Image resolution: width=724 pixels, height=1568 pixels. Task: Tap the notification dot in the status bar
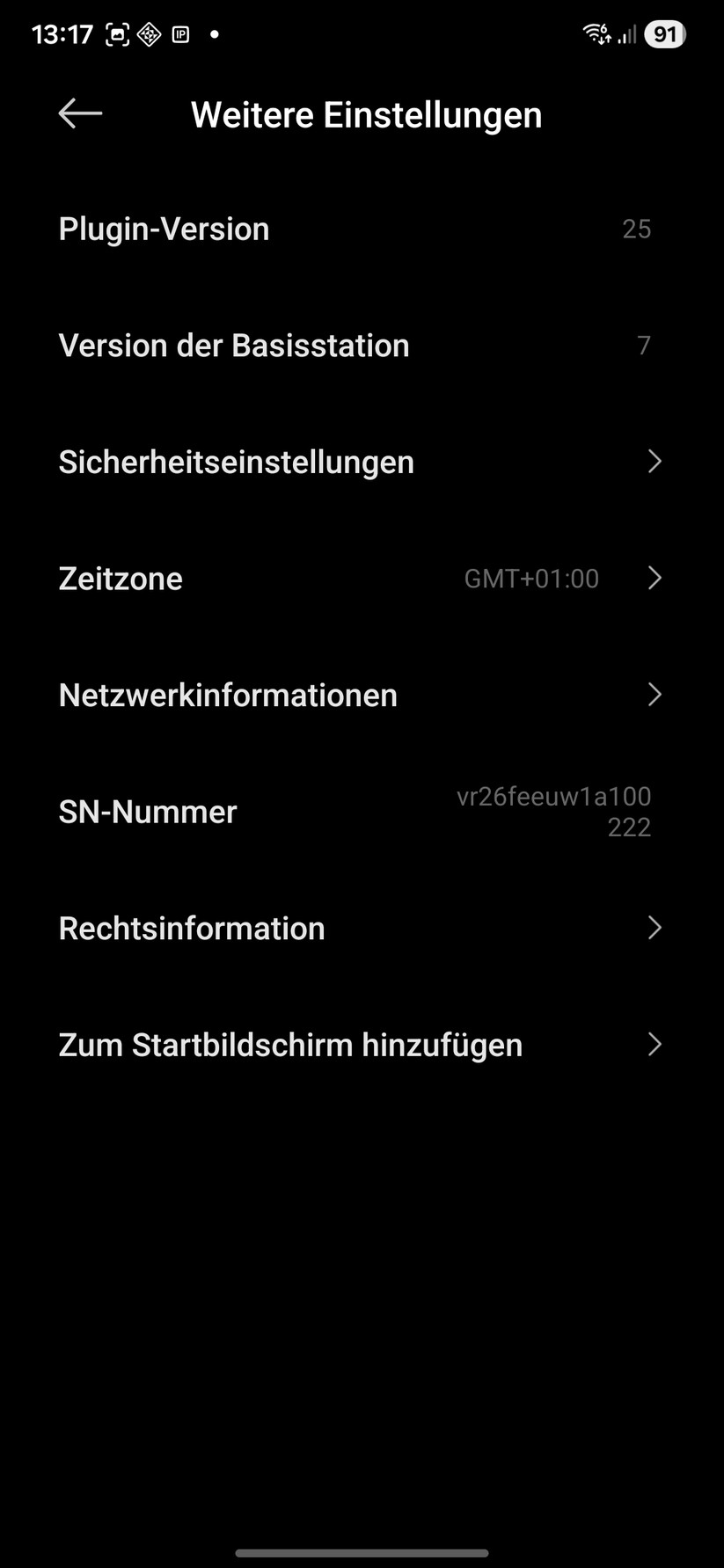coord(212,33)
